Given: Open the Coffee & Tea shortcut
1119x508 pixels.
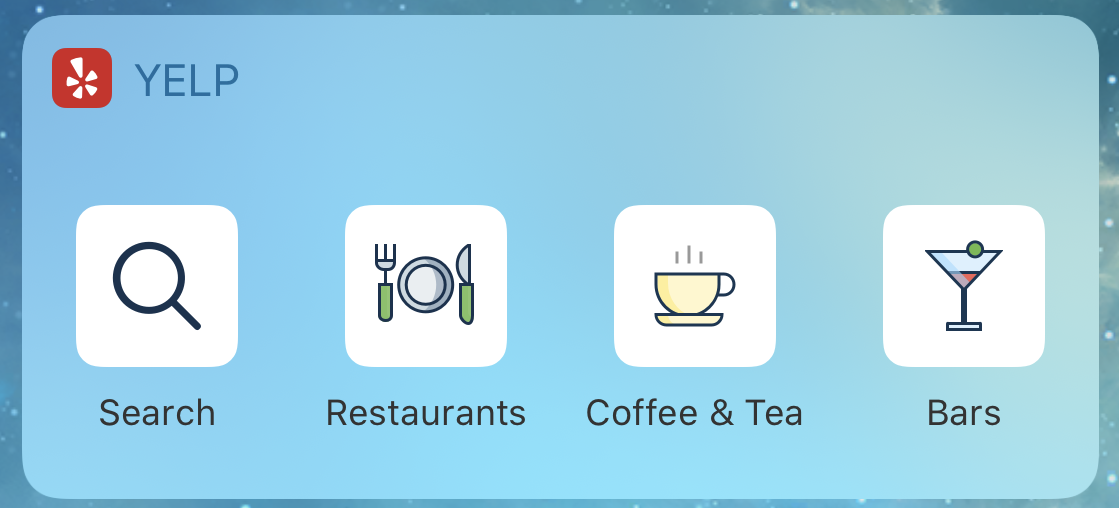Looking at the screenshot, I should 694,286.
